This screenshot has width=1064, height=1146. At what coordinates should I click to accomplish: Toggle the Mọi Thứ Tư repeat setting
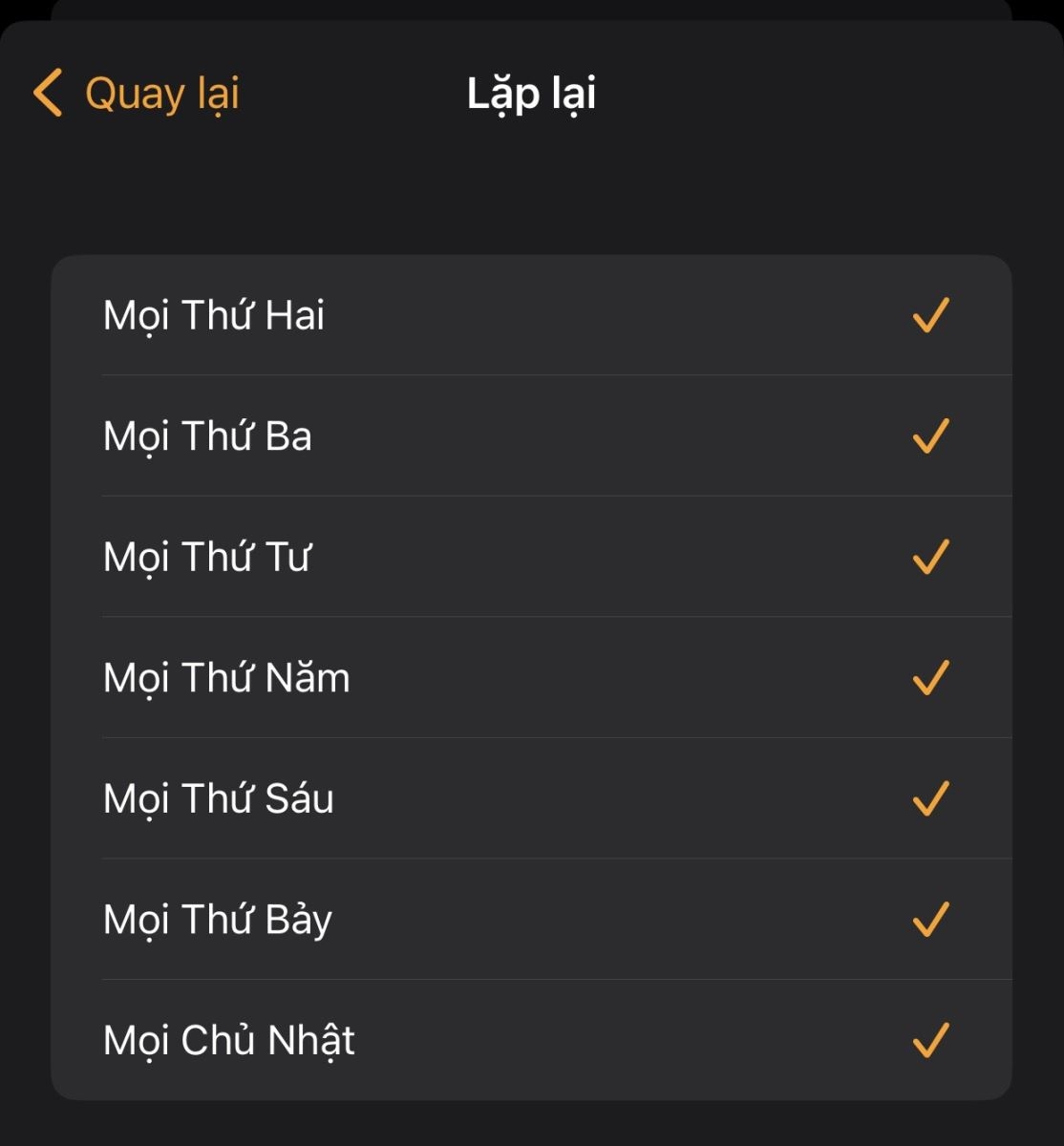coord(532,557)
